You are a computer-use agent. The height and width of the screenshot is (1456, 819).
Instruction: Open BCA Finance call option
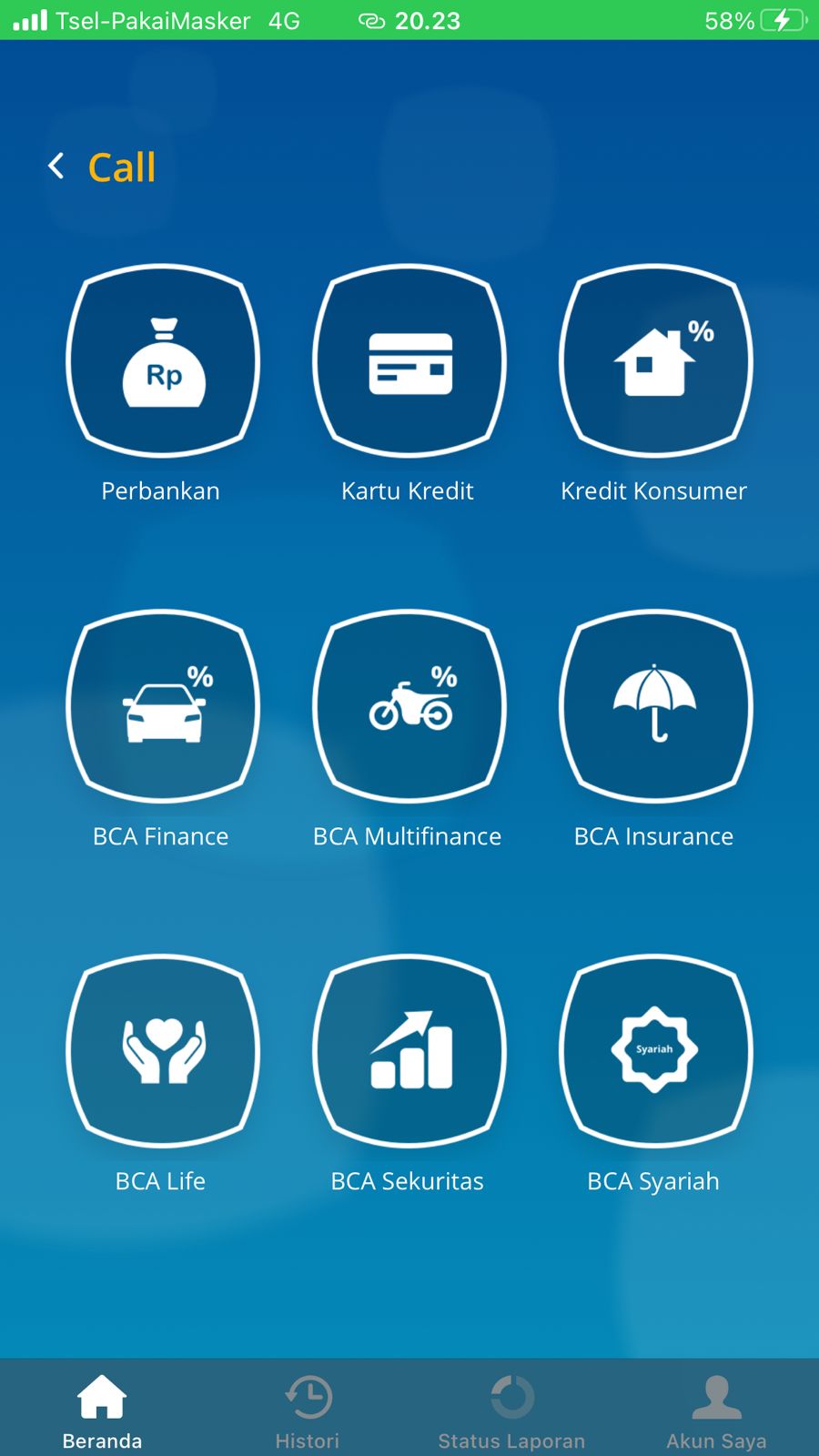pyautogui.click(x=163, y=706)
